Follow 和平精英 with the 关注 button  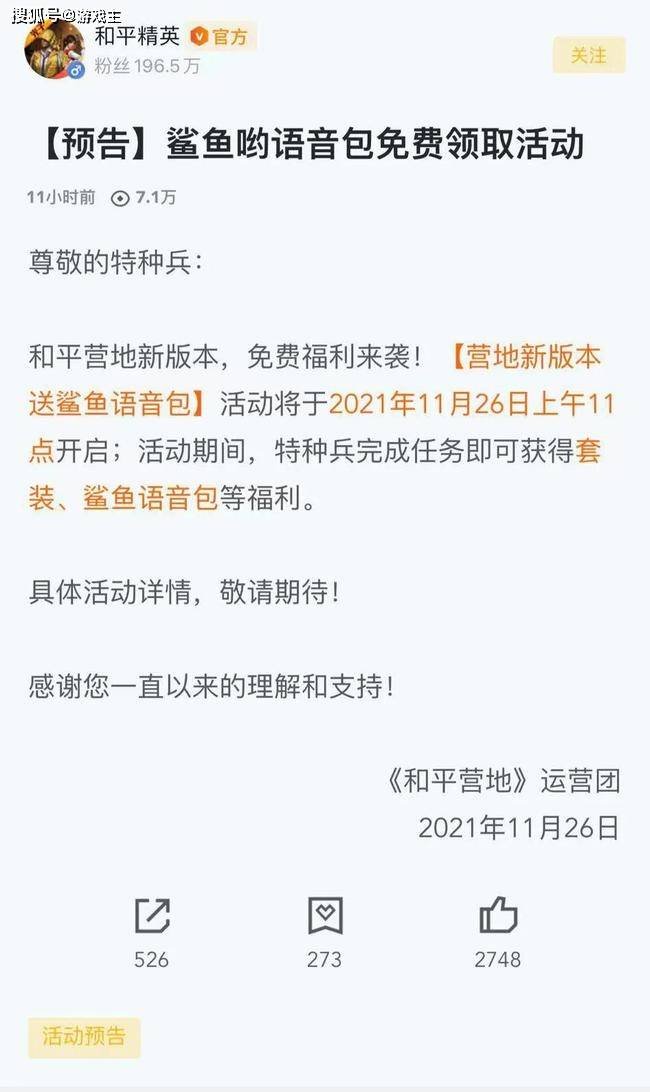pyautogui.click(x=588, y=55)
